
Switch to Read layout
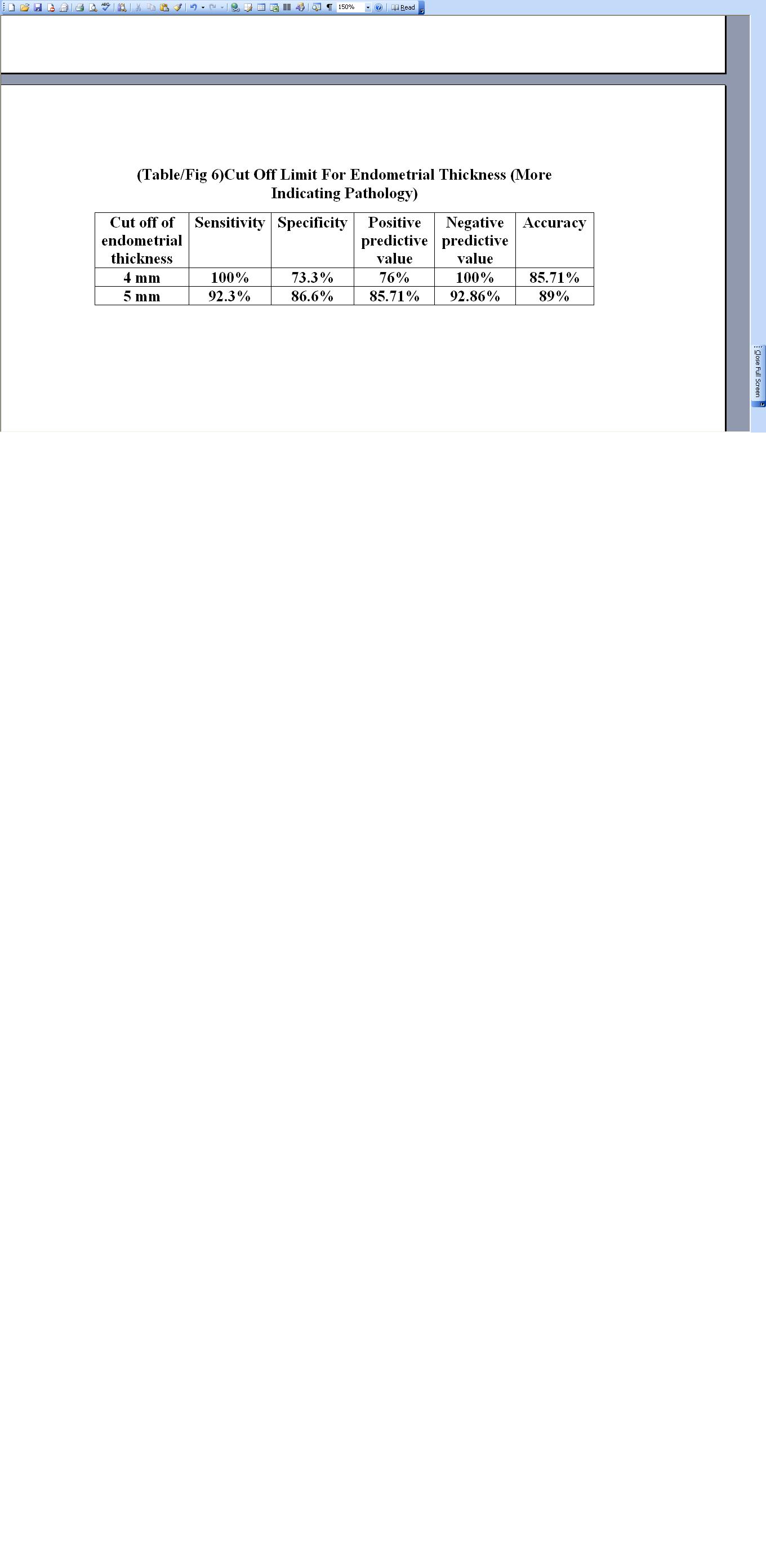[404, 7]
